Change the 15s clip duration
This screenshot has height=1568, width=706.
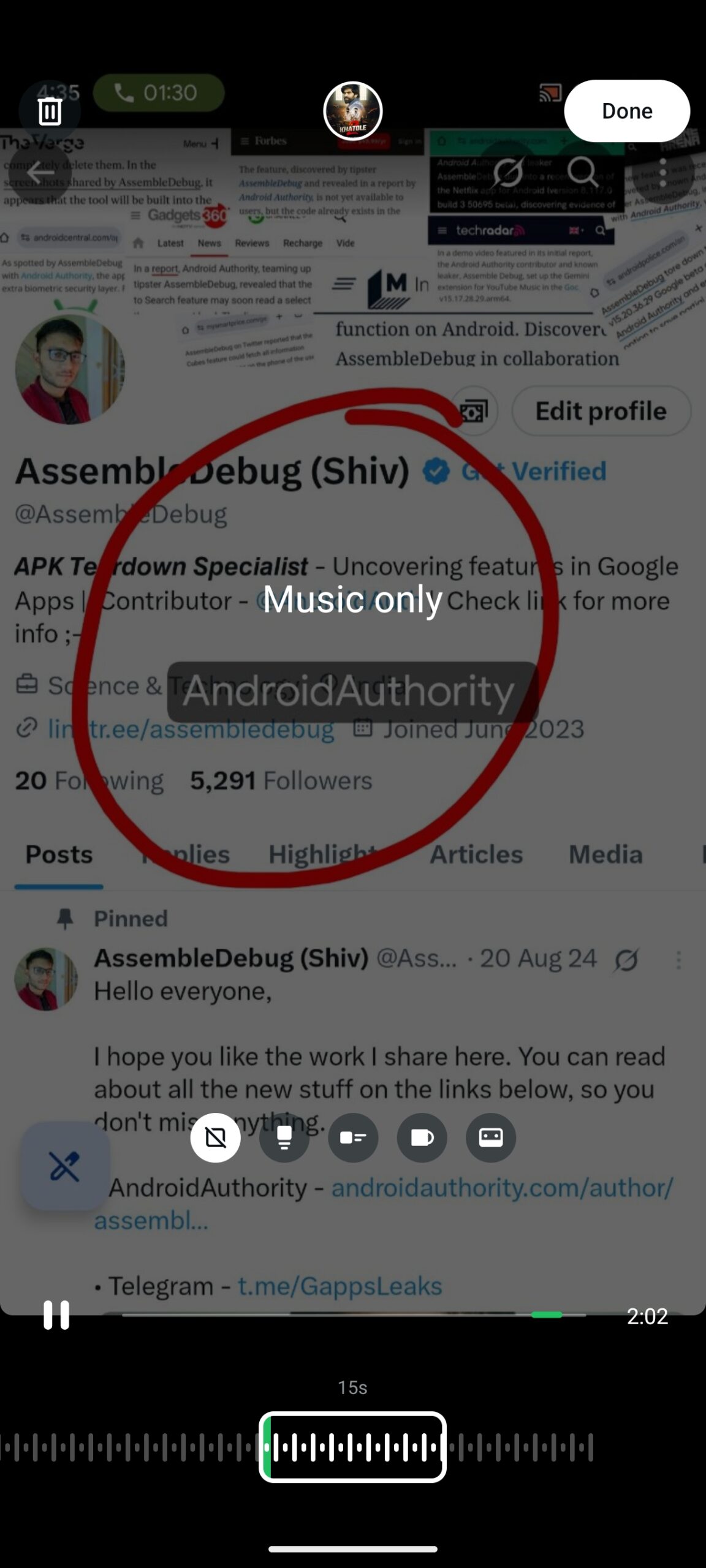(x=352, y=1387)
